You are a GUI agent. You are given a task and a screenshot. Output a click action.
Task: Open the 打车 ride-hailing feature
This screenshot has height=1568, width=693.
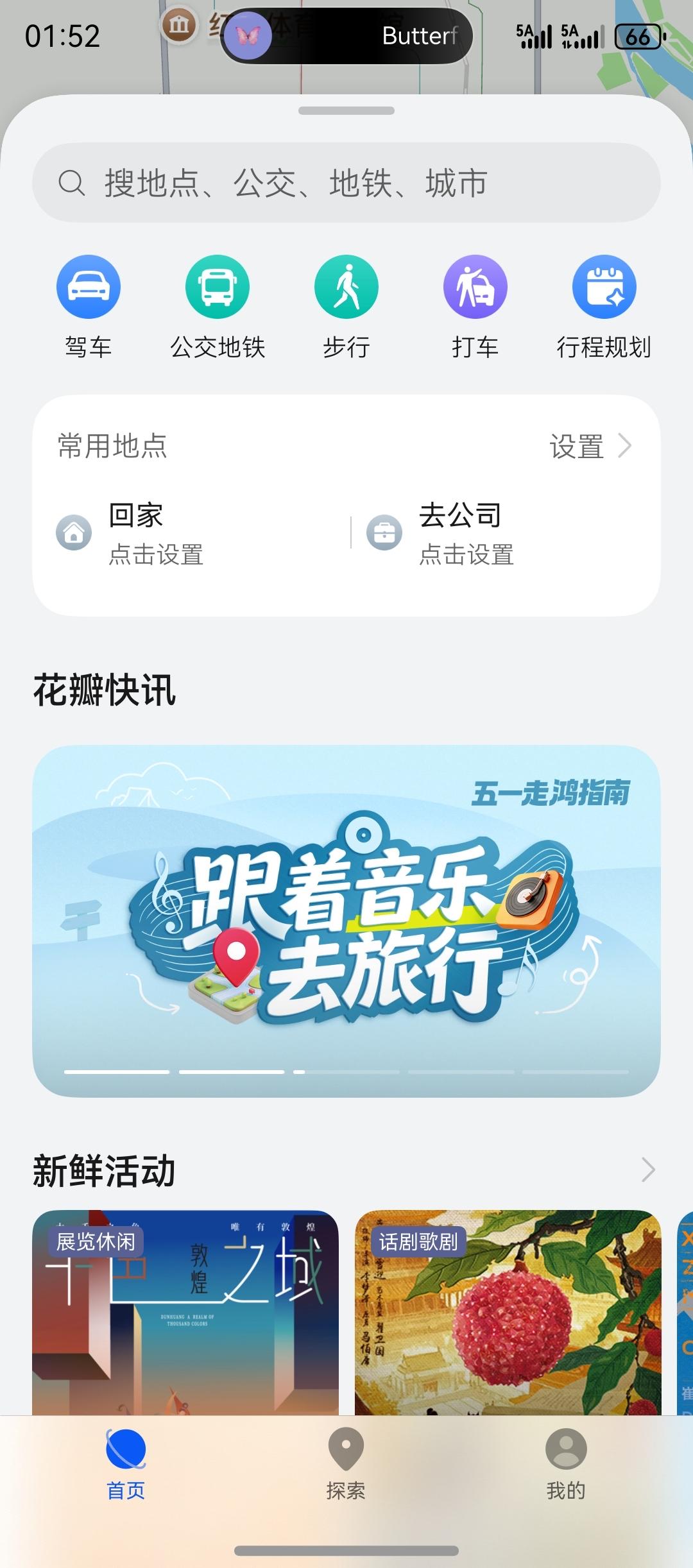475,287
